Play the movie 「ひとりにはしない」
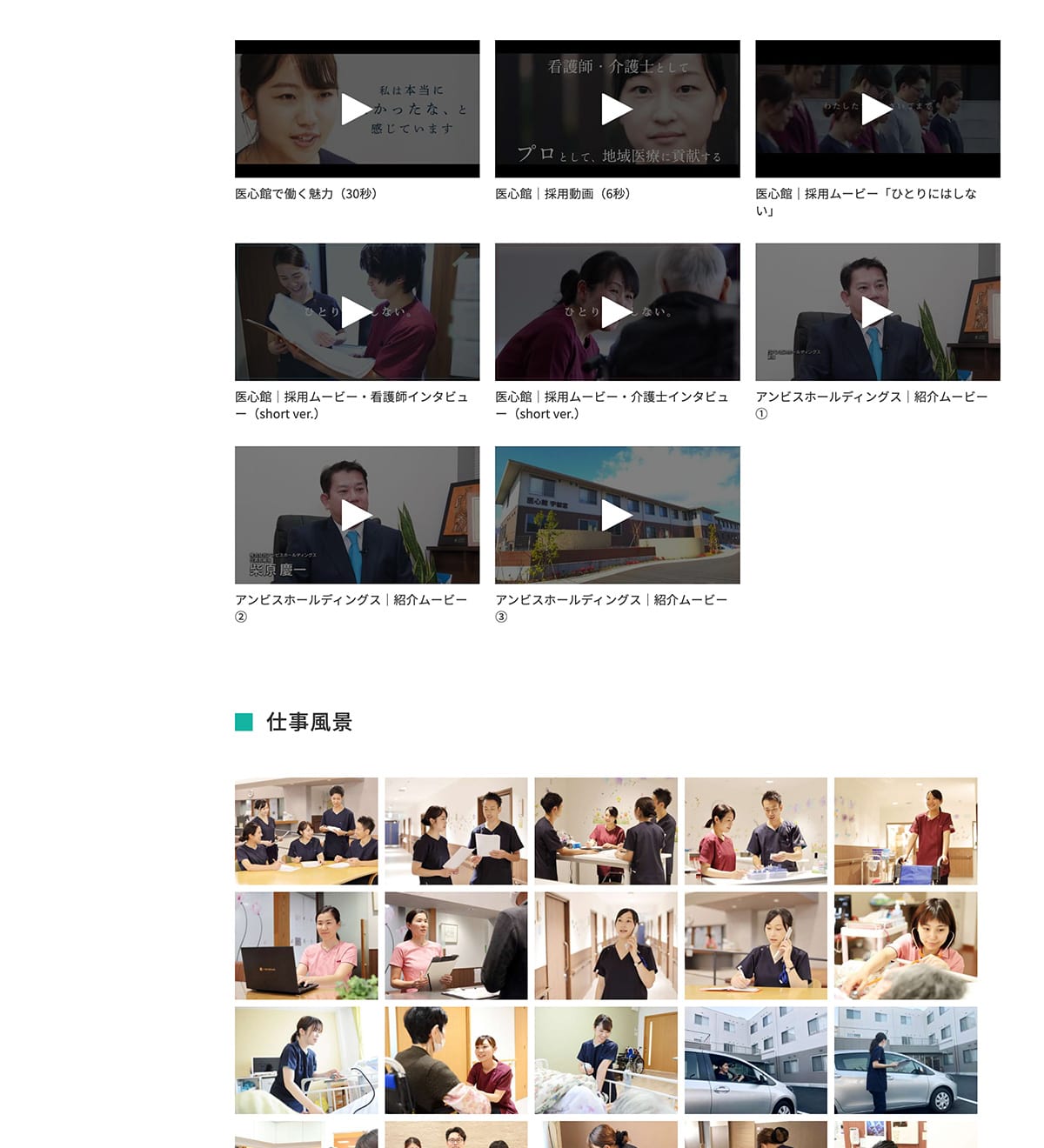Screen dimensions: 1044x1148 [x=877, y=109]
